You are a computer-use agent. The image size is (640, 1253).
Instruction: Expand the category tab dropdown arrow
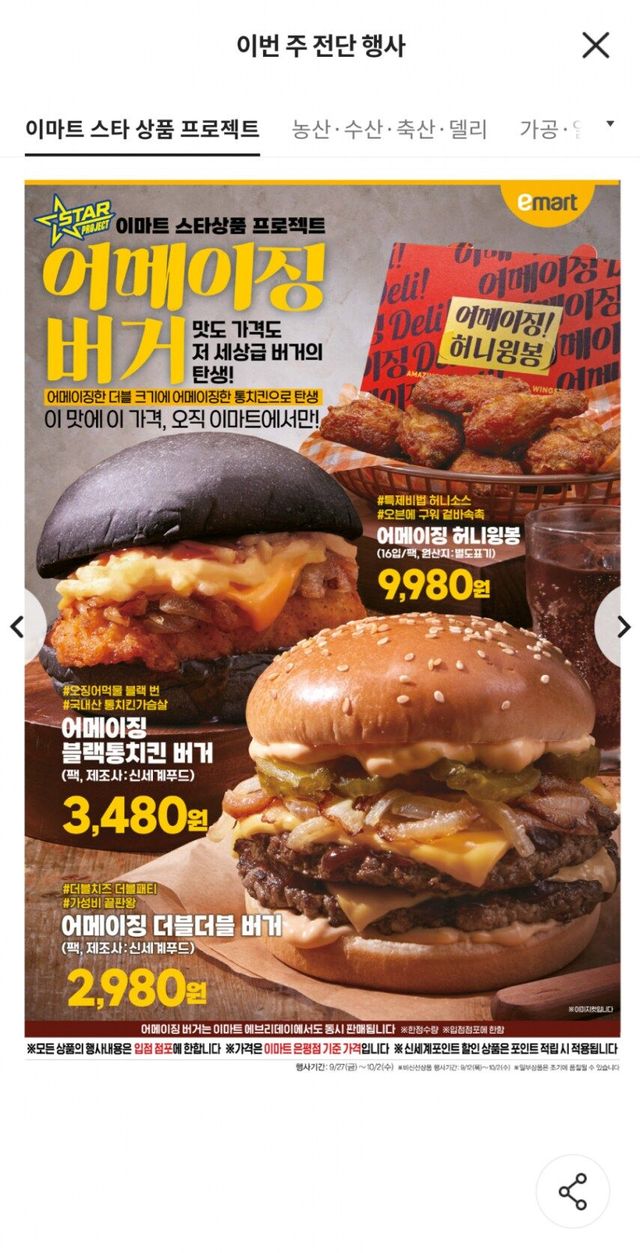coord(611,125)
